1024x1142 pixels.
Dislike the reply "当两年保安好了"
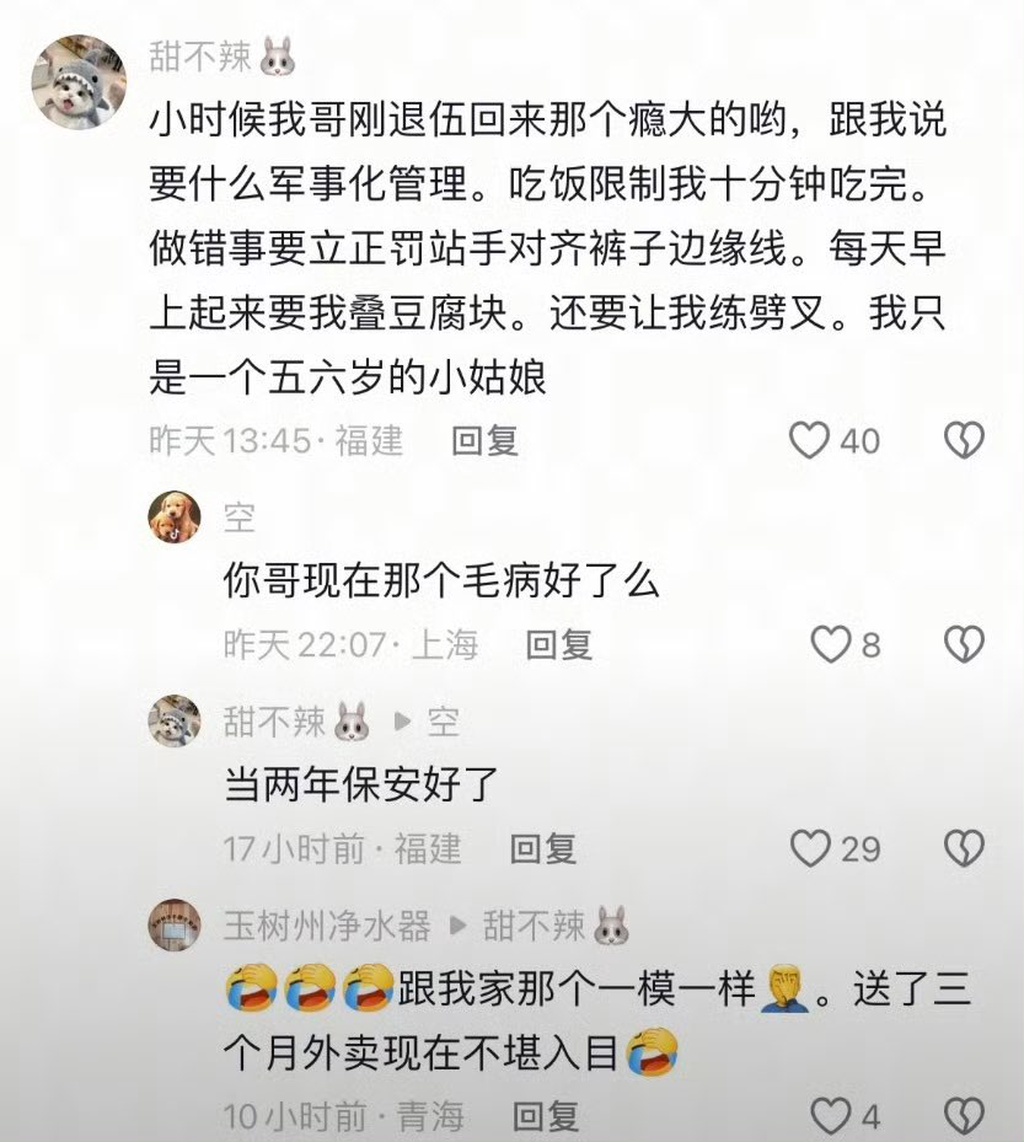click(964, 849)
